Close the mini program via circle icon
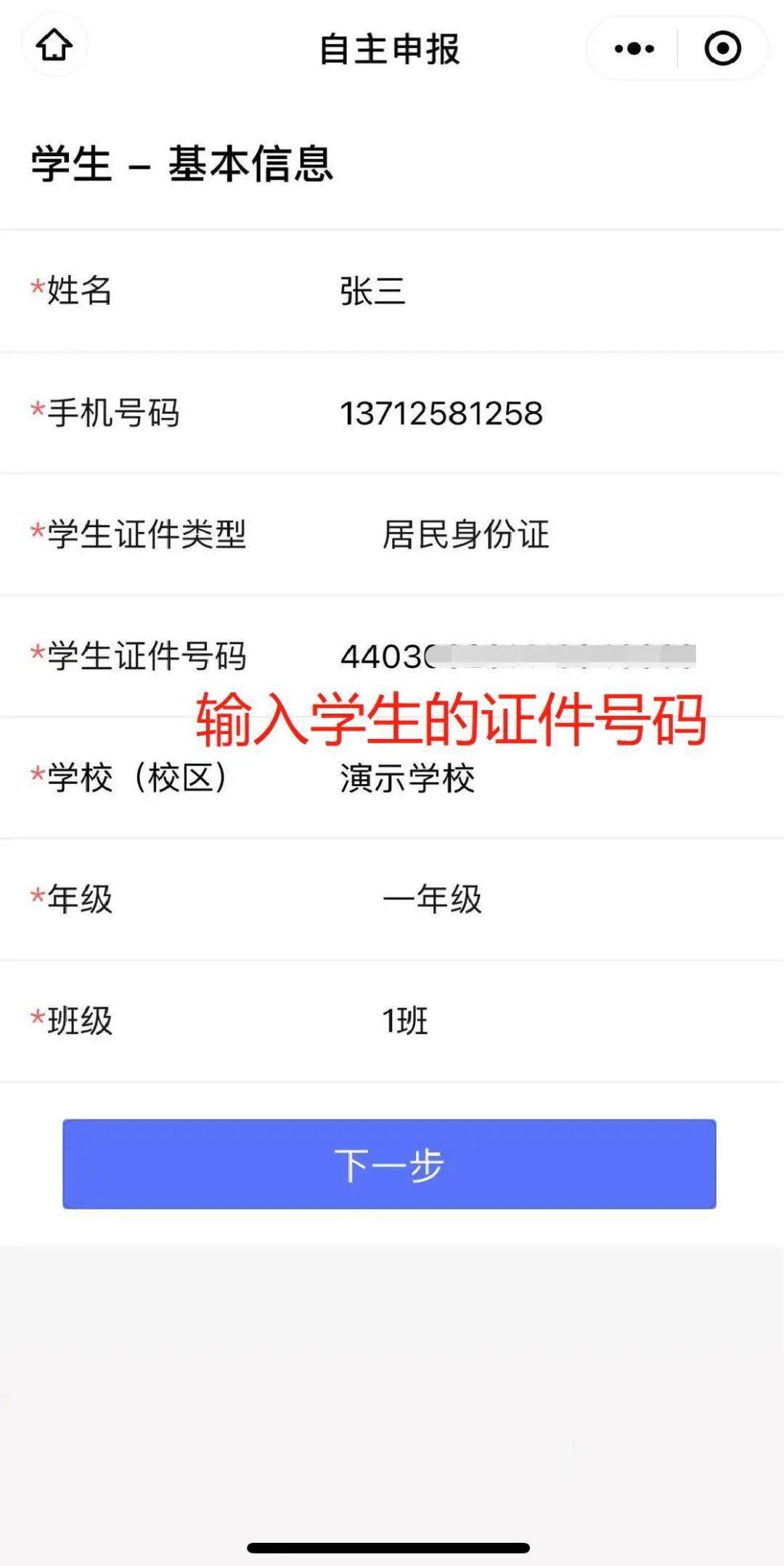 tap(722, 49)
